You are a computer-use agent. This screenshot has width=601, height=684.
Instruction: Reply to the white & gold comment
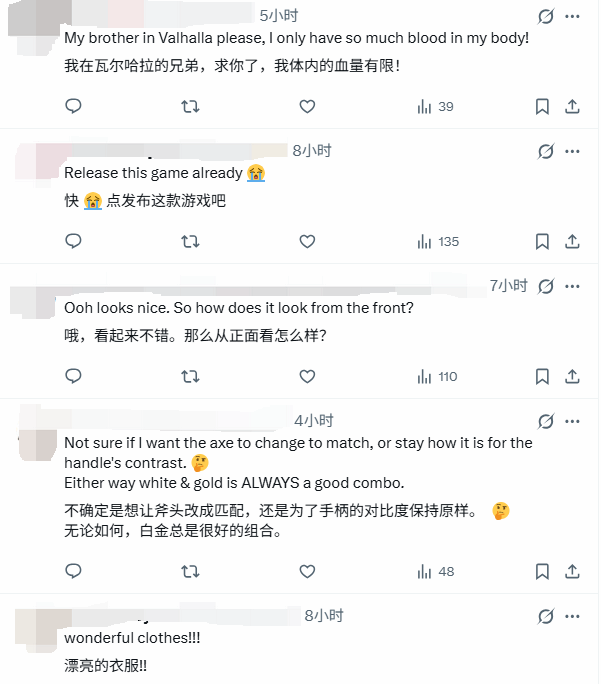(73, 571)
